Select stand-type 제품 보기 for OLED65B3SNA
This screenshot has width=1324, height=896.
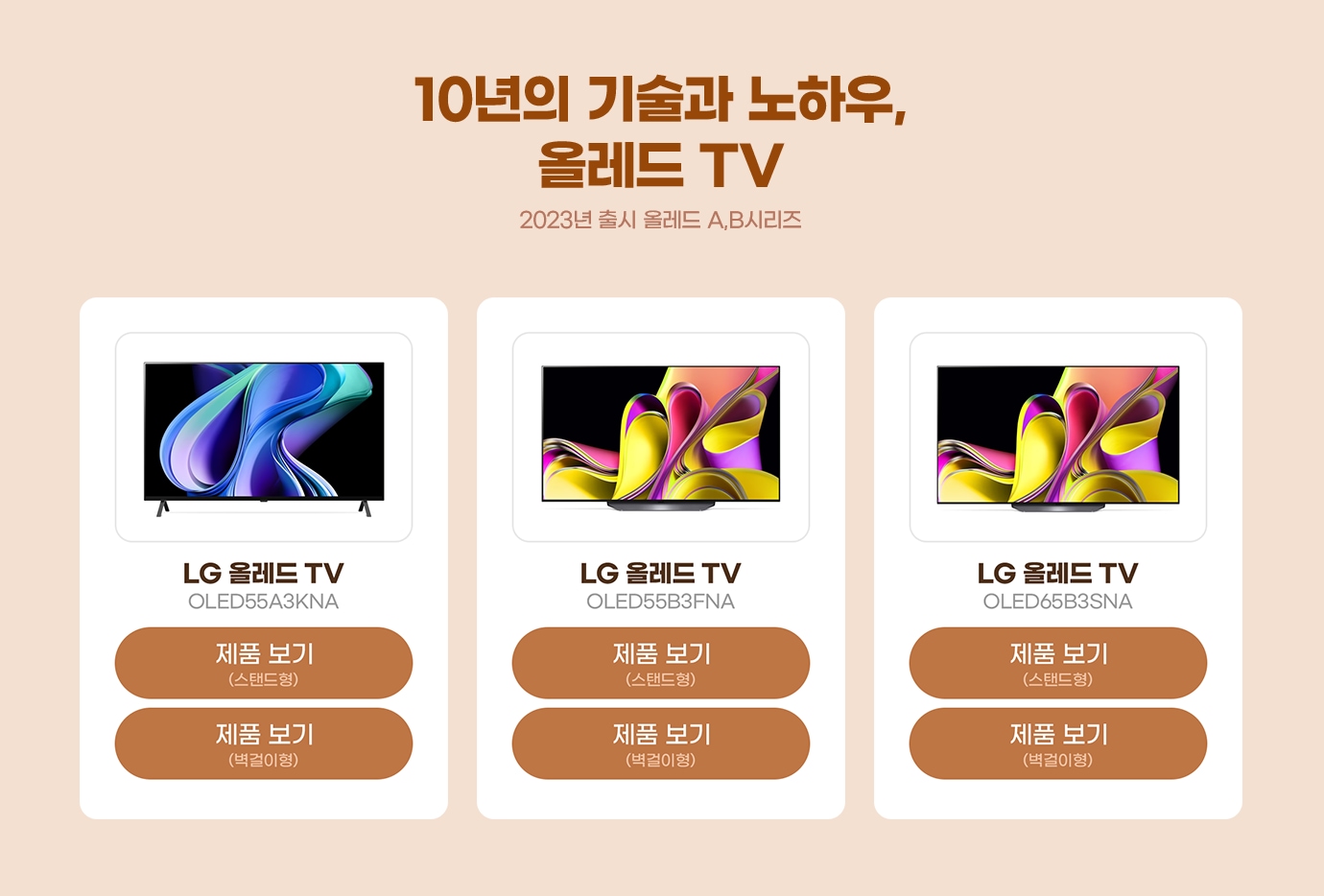pos(1058,663)
